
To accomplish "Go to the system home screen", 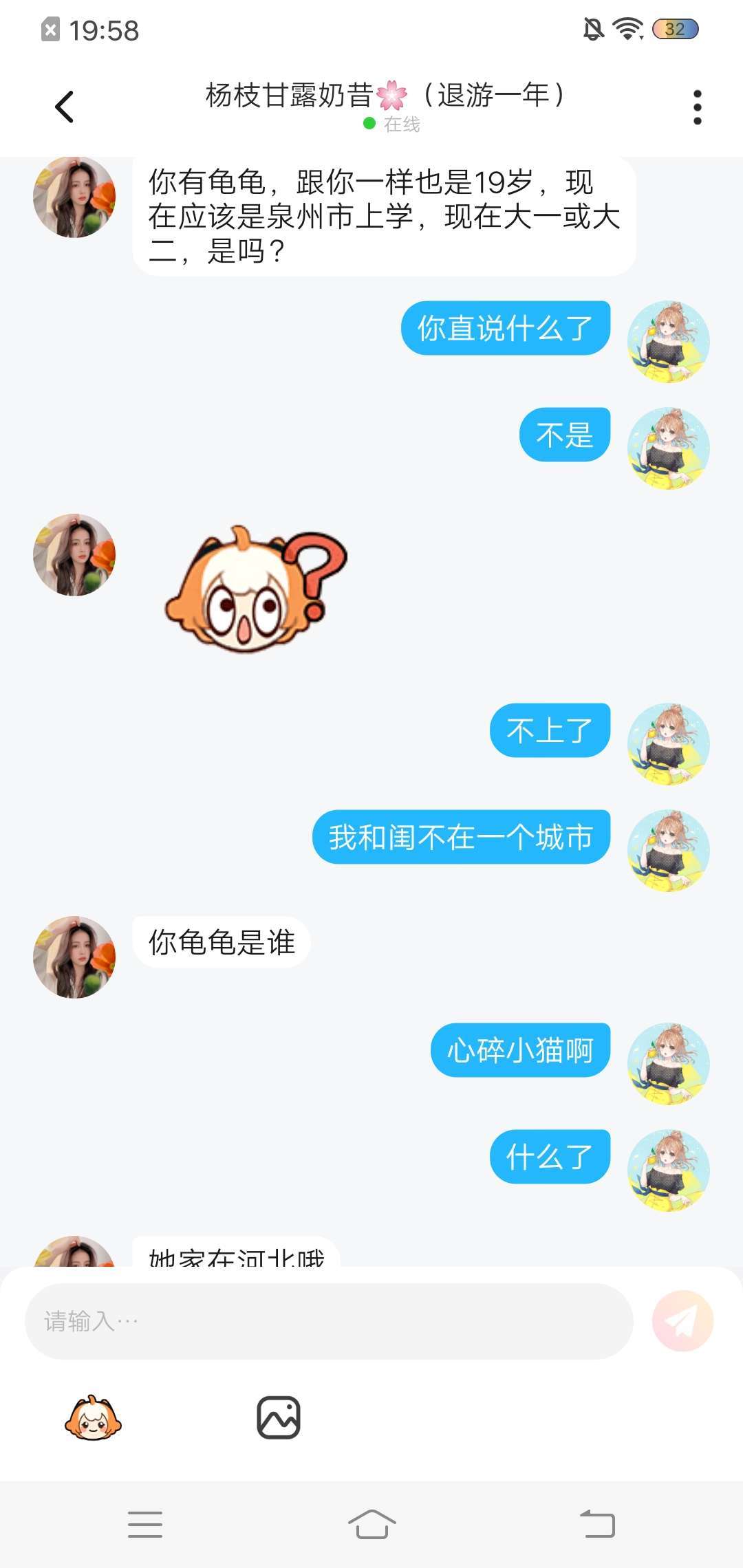I will coord(371,1524).
